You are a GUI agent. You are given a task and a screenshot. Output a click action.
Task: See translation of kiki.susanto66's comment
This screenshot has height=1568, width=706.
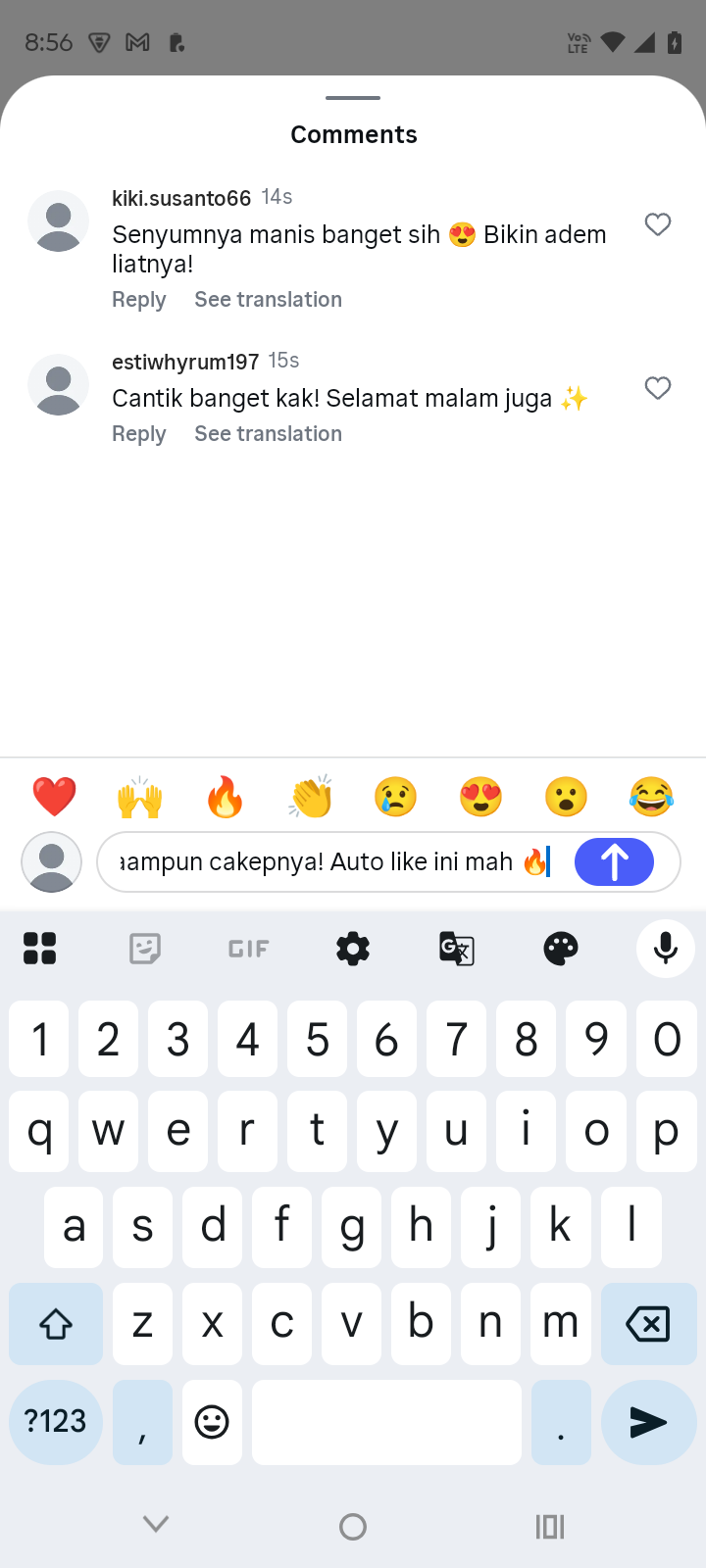point(268,300)
